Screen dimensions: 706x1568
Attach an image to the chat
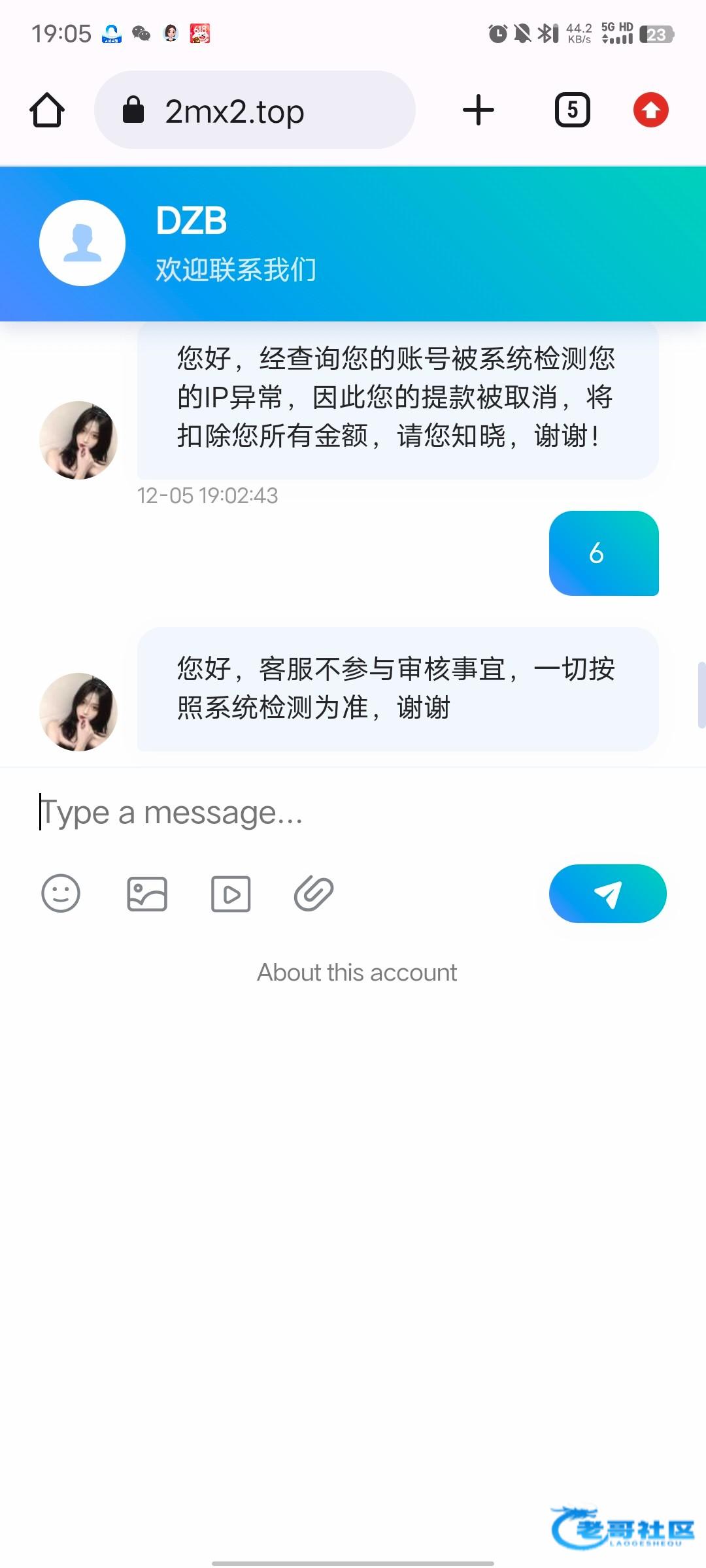click(147, 894)
